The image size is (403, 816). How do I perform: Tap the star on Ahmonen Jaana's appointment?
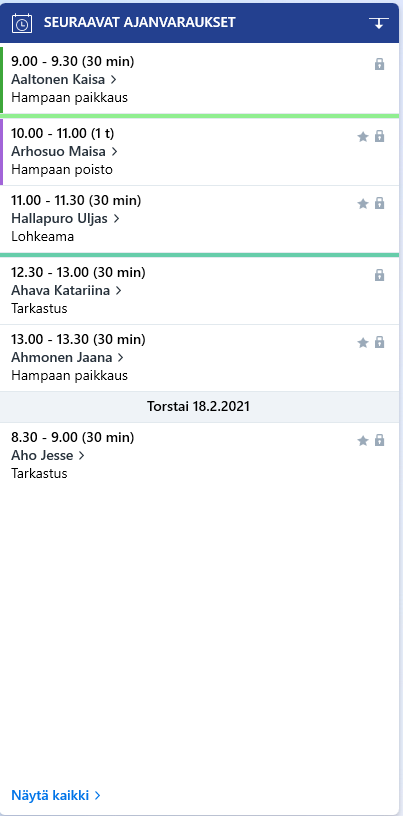[363, 342]
